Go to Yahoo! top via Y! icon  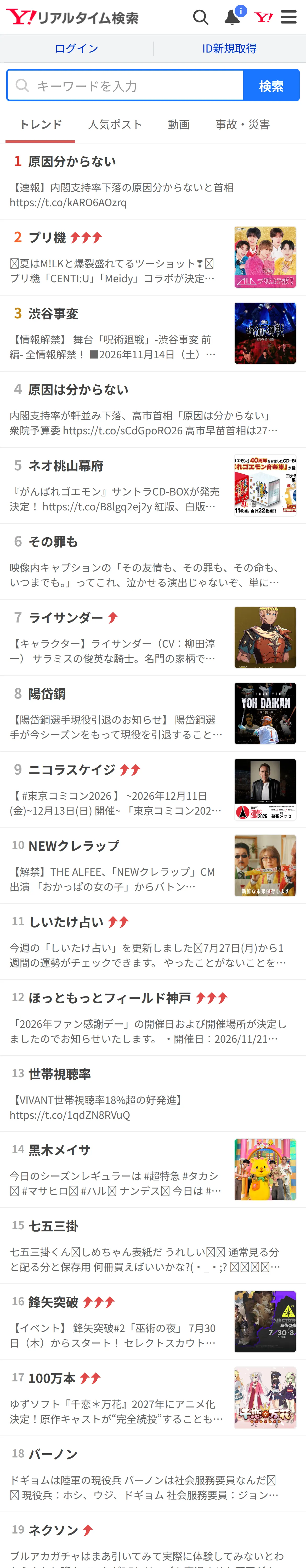263,17
